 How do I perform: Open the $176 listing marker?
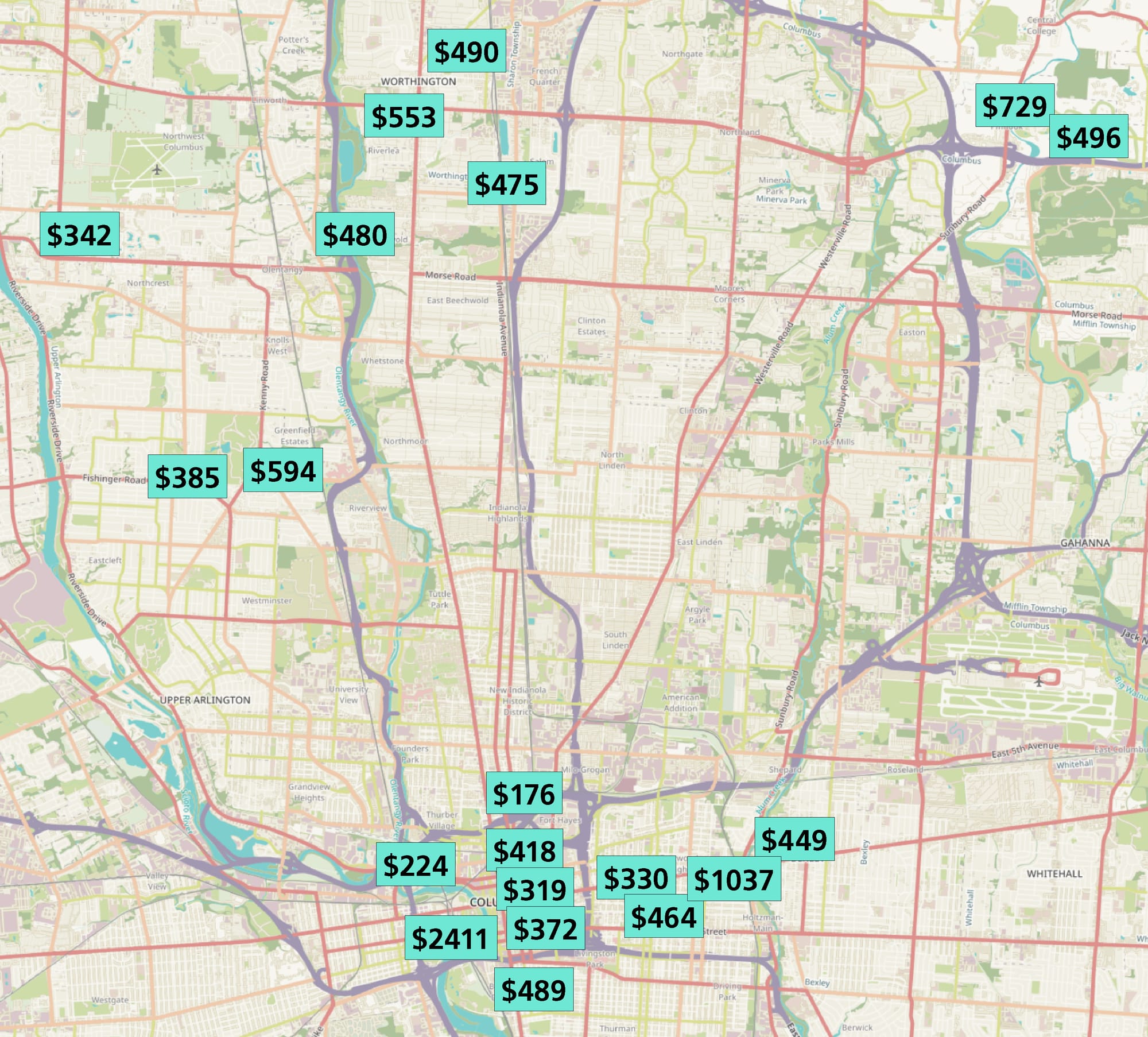pyautogui.click(x=523, y=794)
